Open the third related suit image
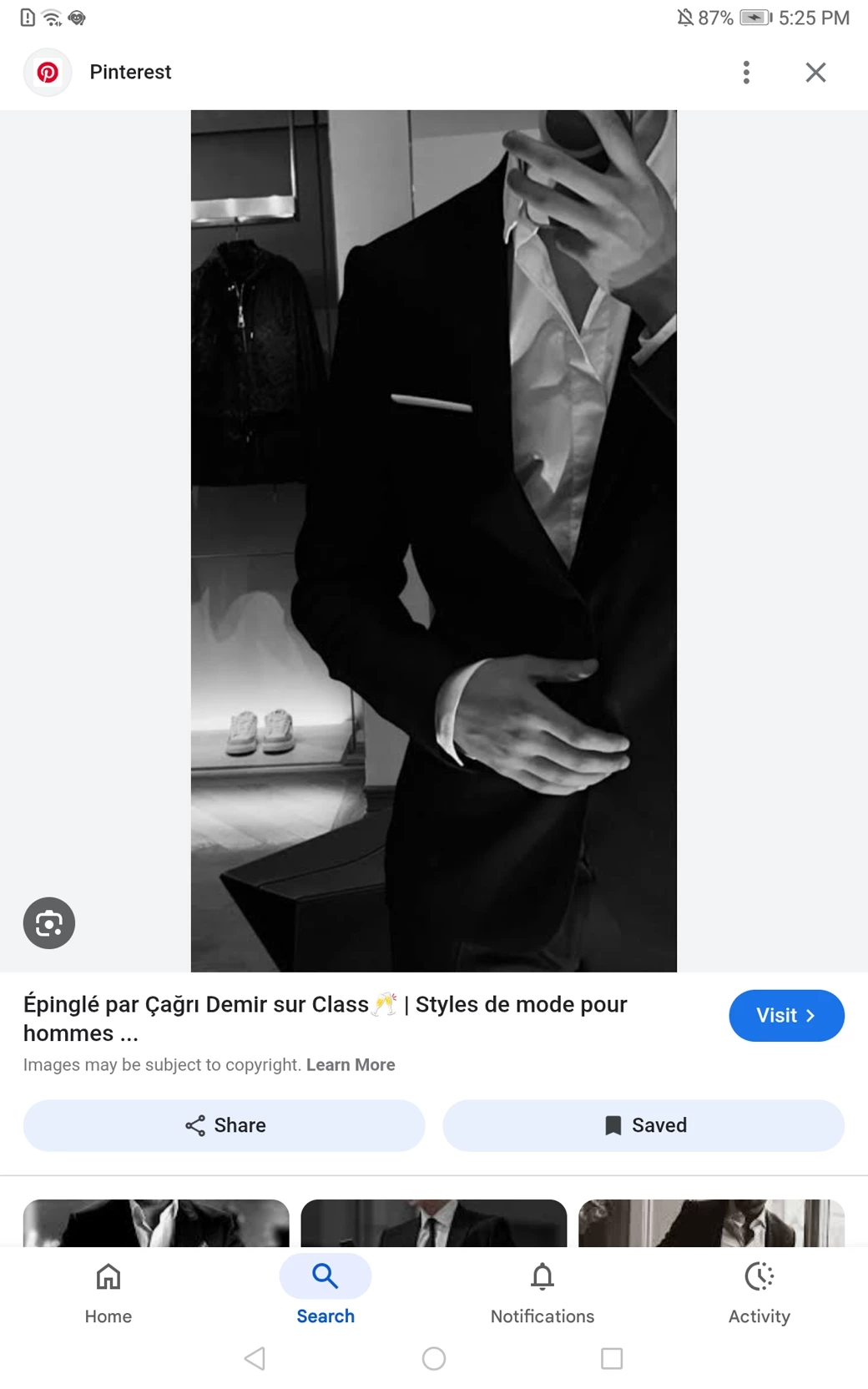This screenshot has width=868, height=1389. tap(711, 1223)
